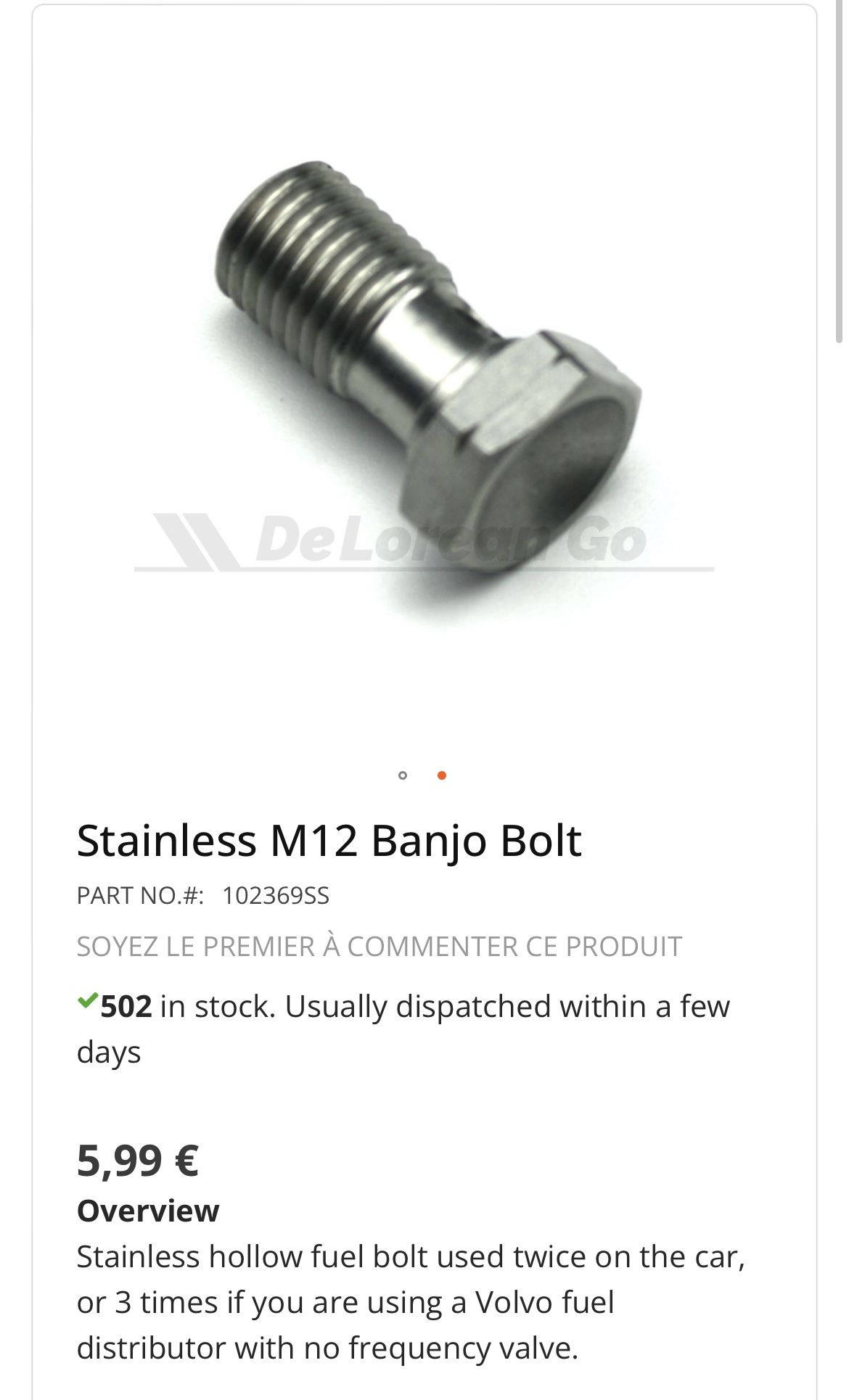This screenshot has width=849, height=1400.
Task: Select the second orange carousel dot
Action: (442, 775)
